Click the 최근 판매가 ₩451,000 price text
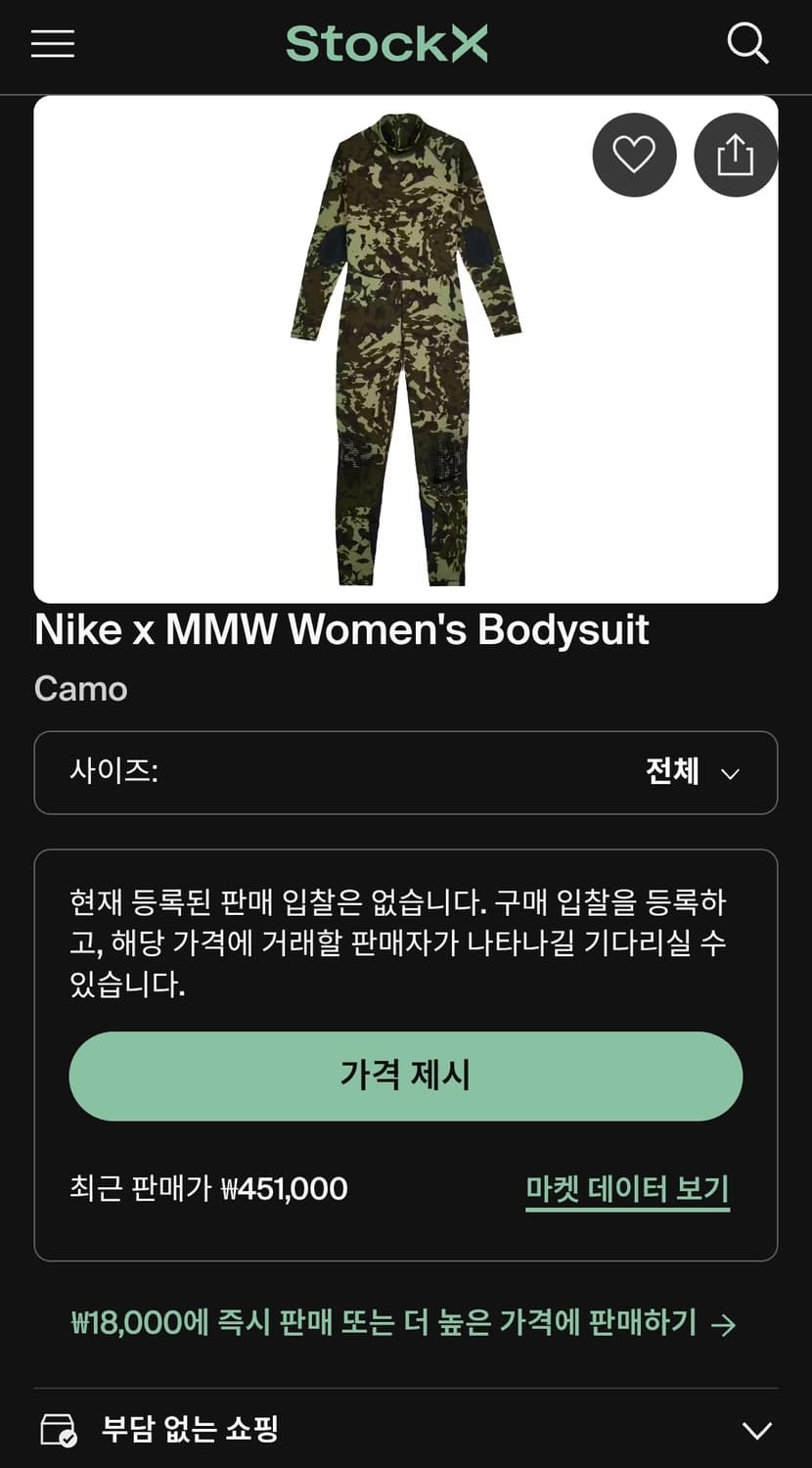 tap(206, 1188)
